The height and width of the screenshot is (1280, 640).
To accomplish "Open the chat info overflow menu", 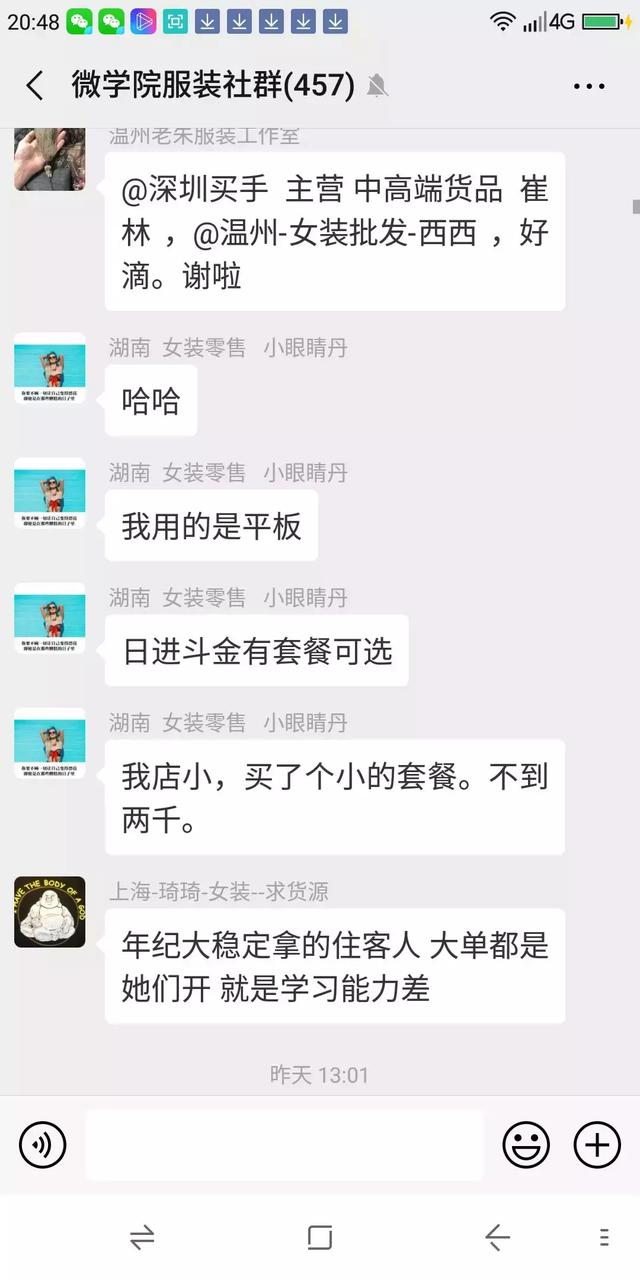I will [x=589, y=86].
